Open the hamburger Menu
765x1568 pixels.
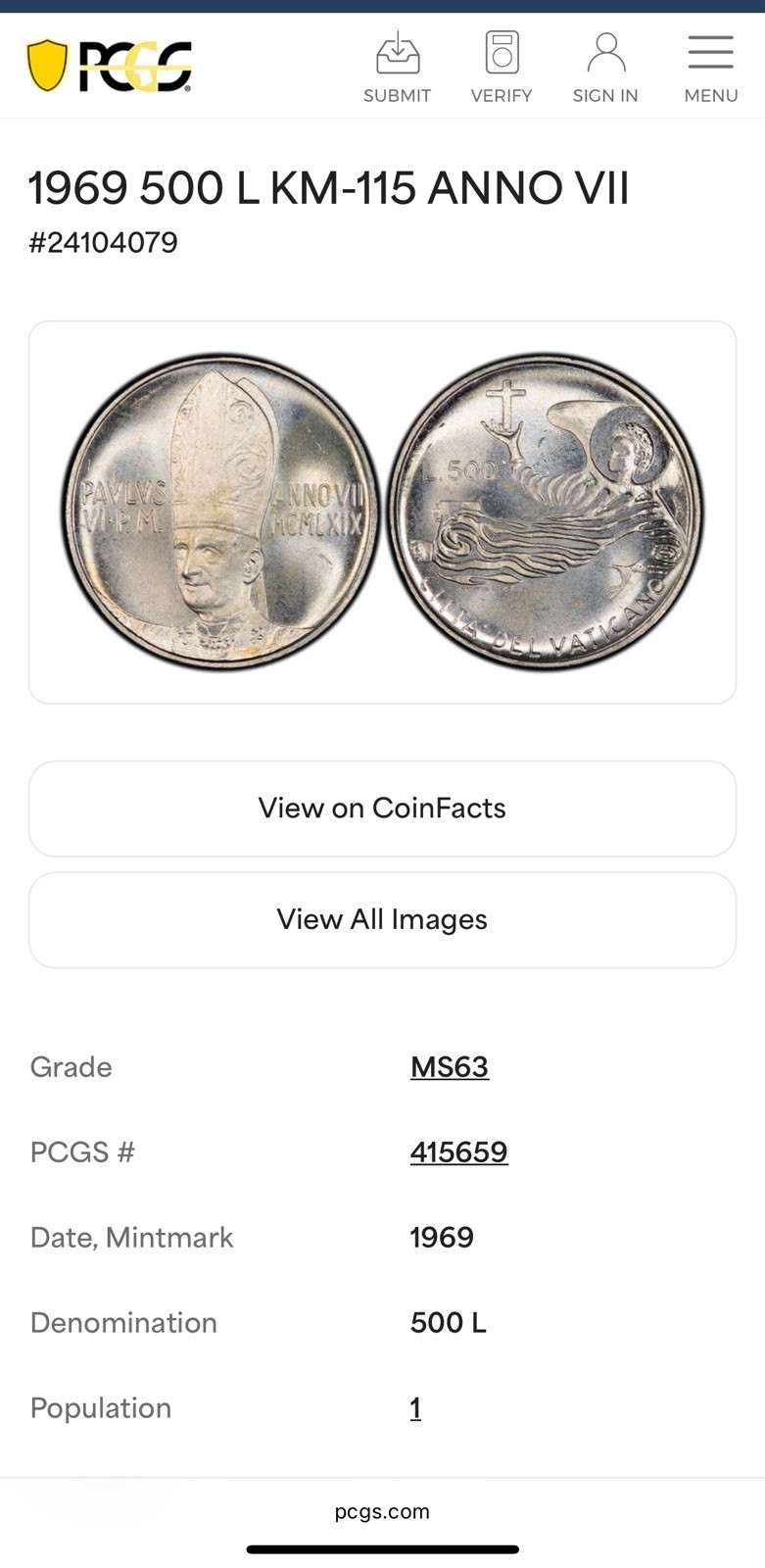(x=710, y=67)
